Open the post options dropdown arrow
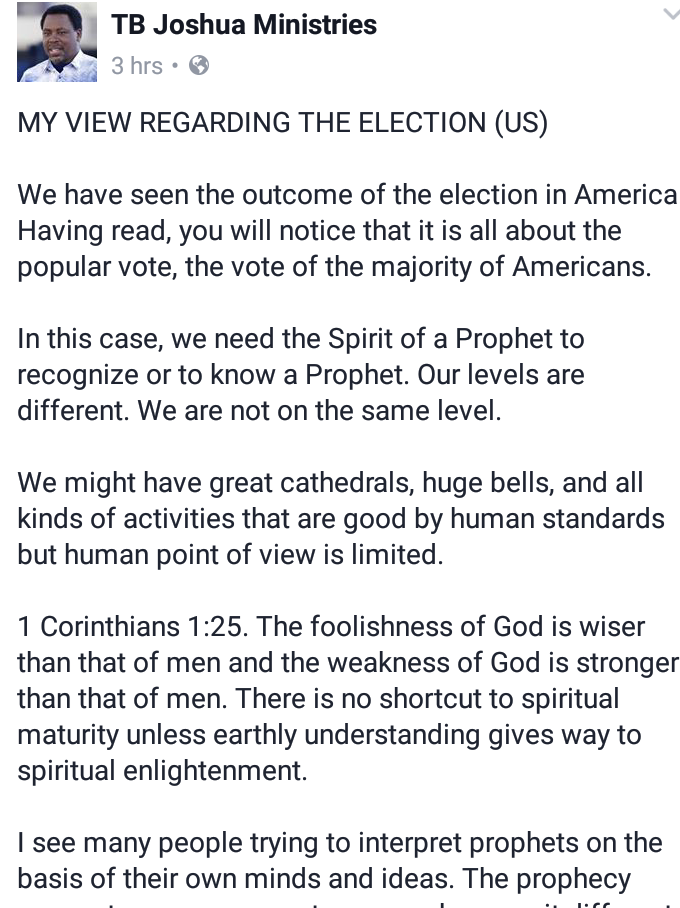 tap(669, 14)
